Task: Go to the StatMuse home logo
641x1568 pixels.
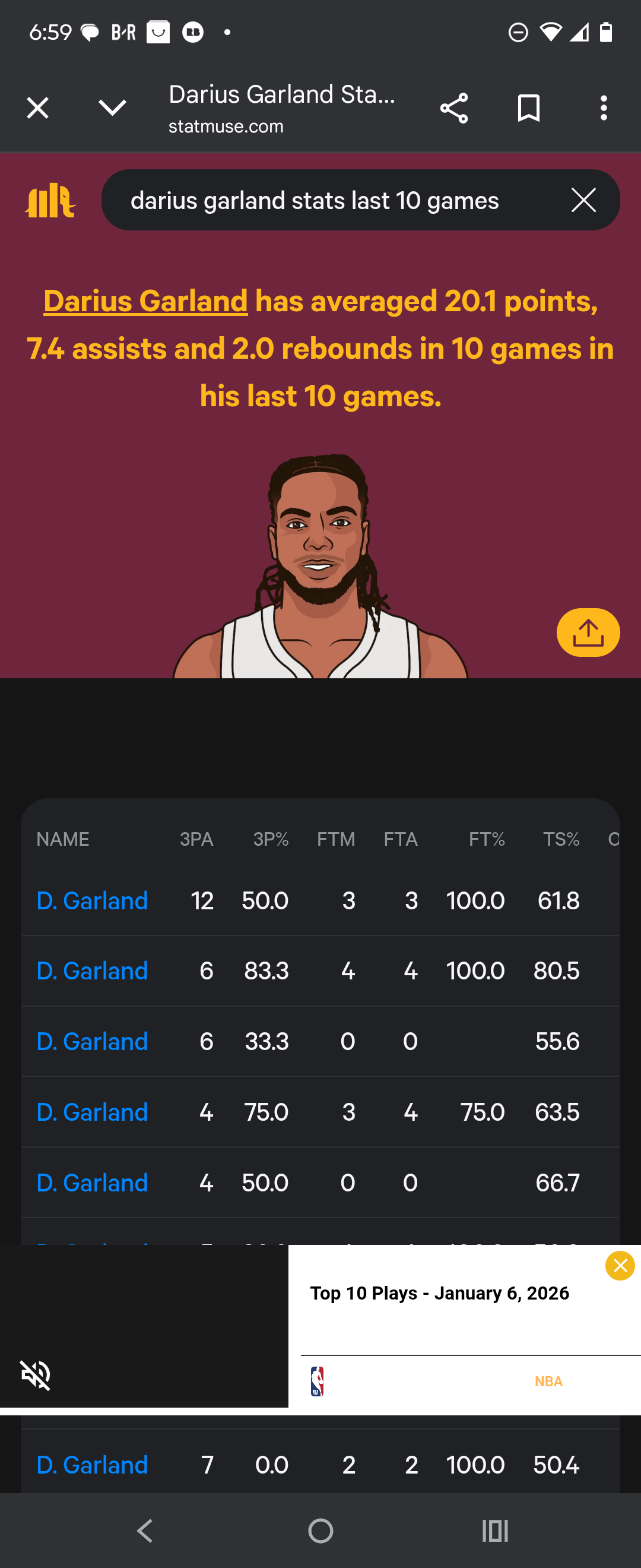Action: tap(50, 200)
